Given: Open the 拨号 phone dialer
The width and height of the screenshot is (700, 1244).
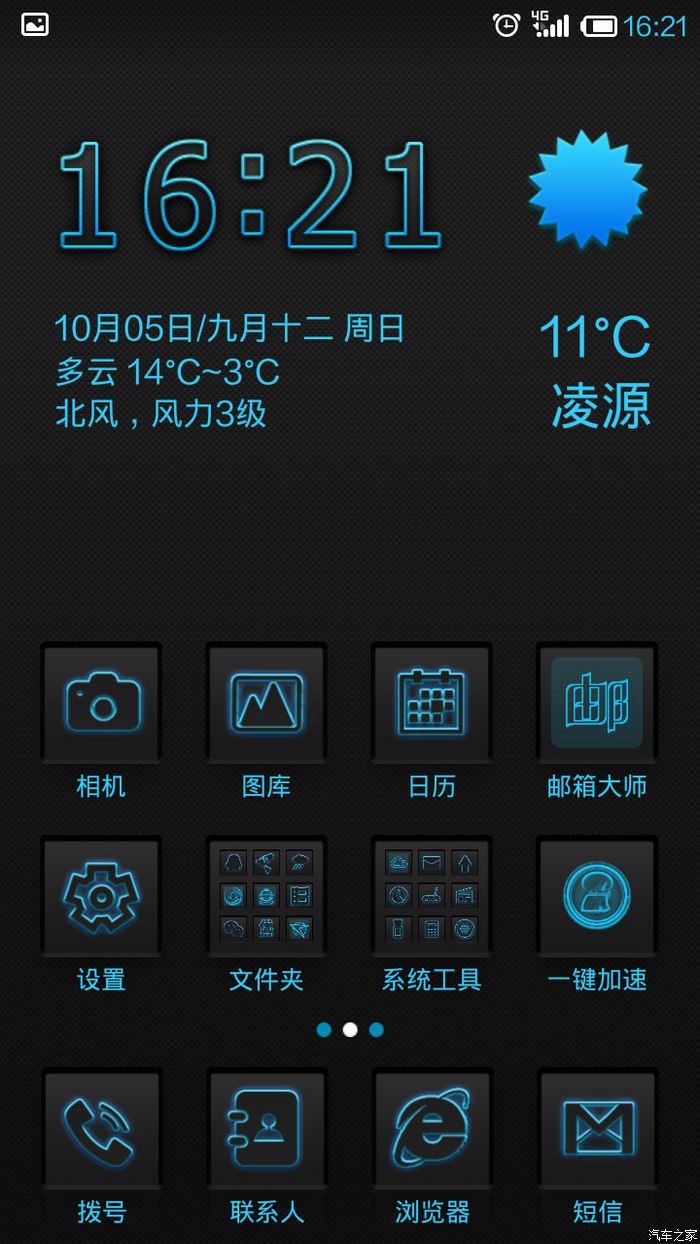Looking at the screenshot, I should pos(101,1128).
